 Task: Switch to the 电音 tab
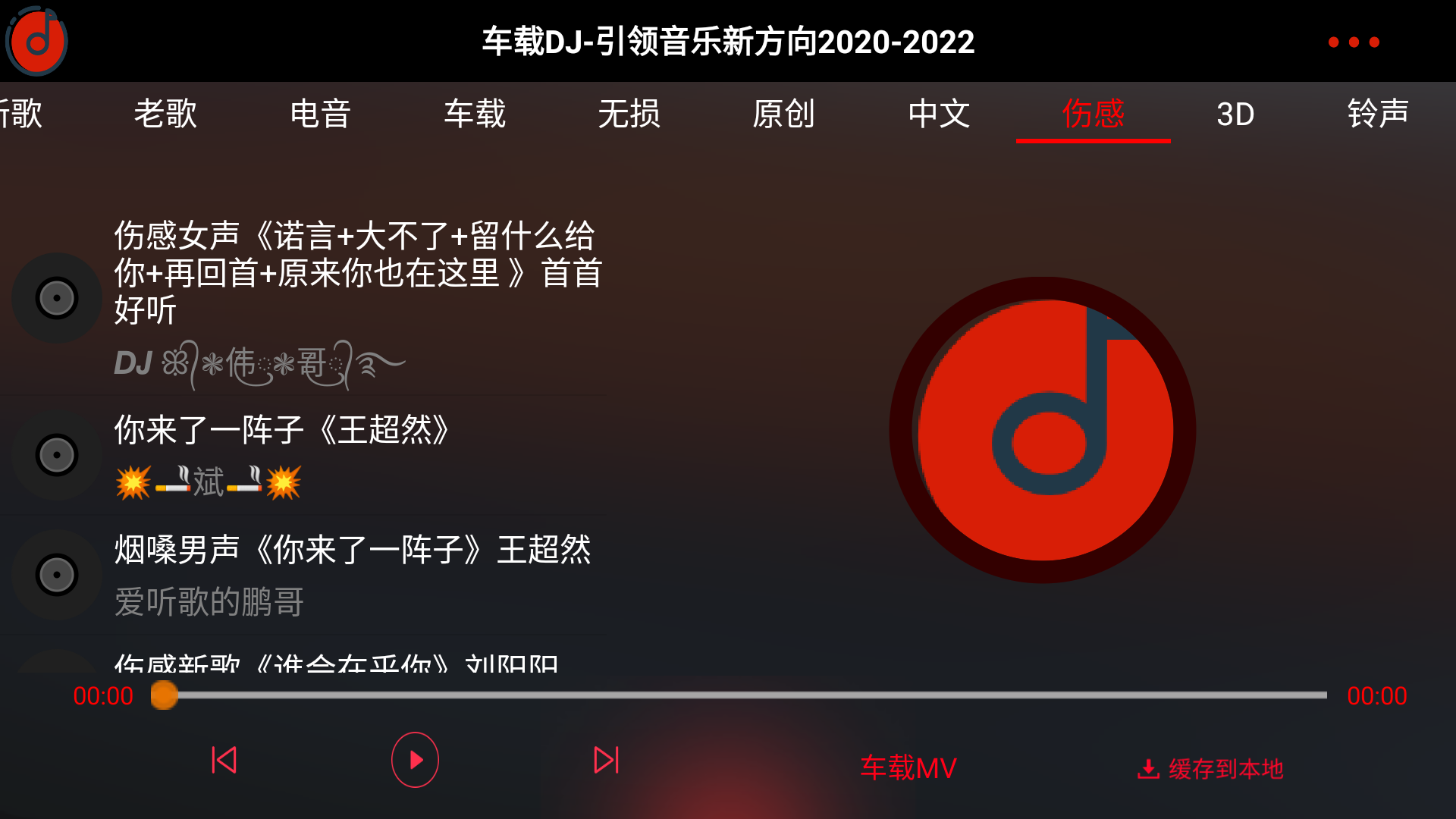pyautogui.click(x=320, y=114)
